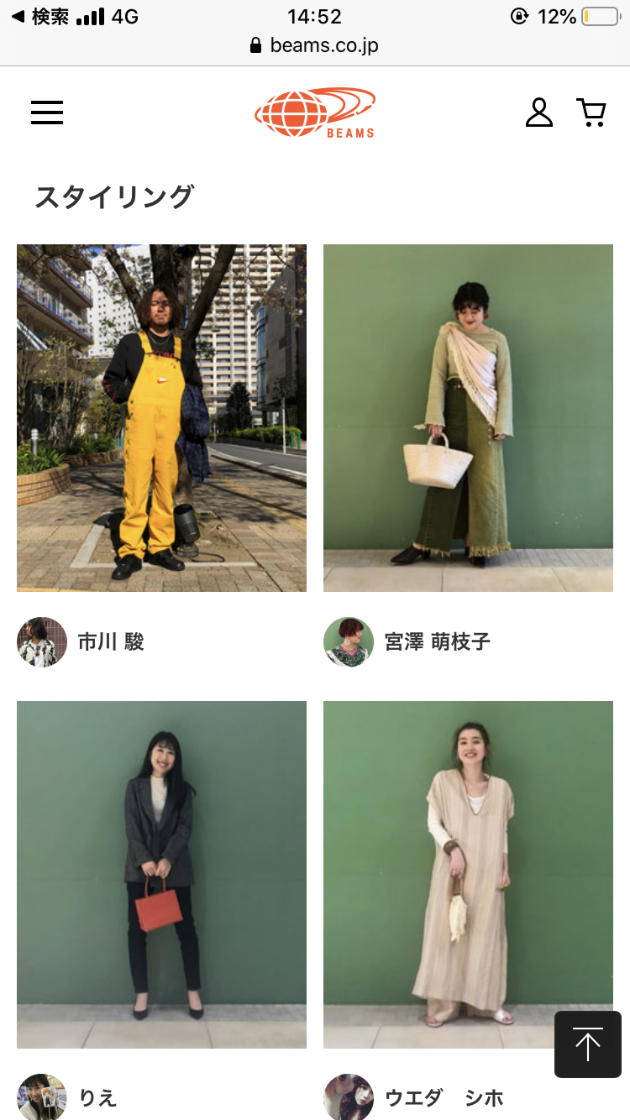The width and height of the screenshot is (630, 1120).
Task: Jump back to top of page
Action: point(587,1044)
